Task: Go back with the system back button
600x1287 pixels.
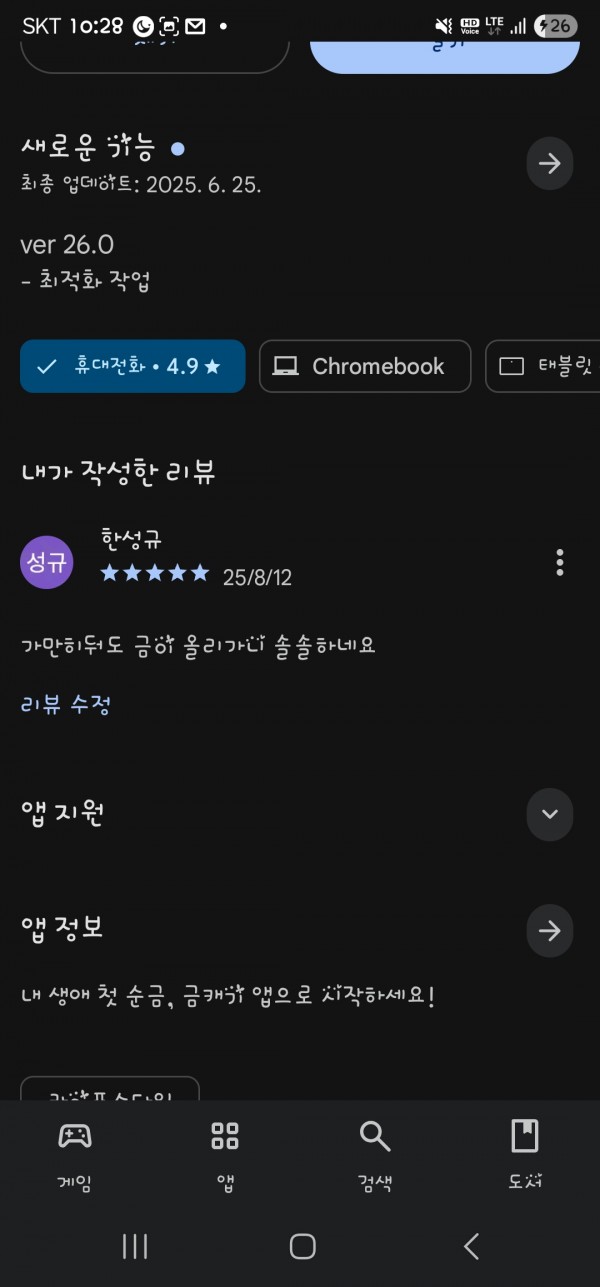Action: [471, 1246]
